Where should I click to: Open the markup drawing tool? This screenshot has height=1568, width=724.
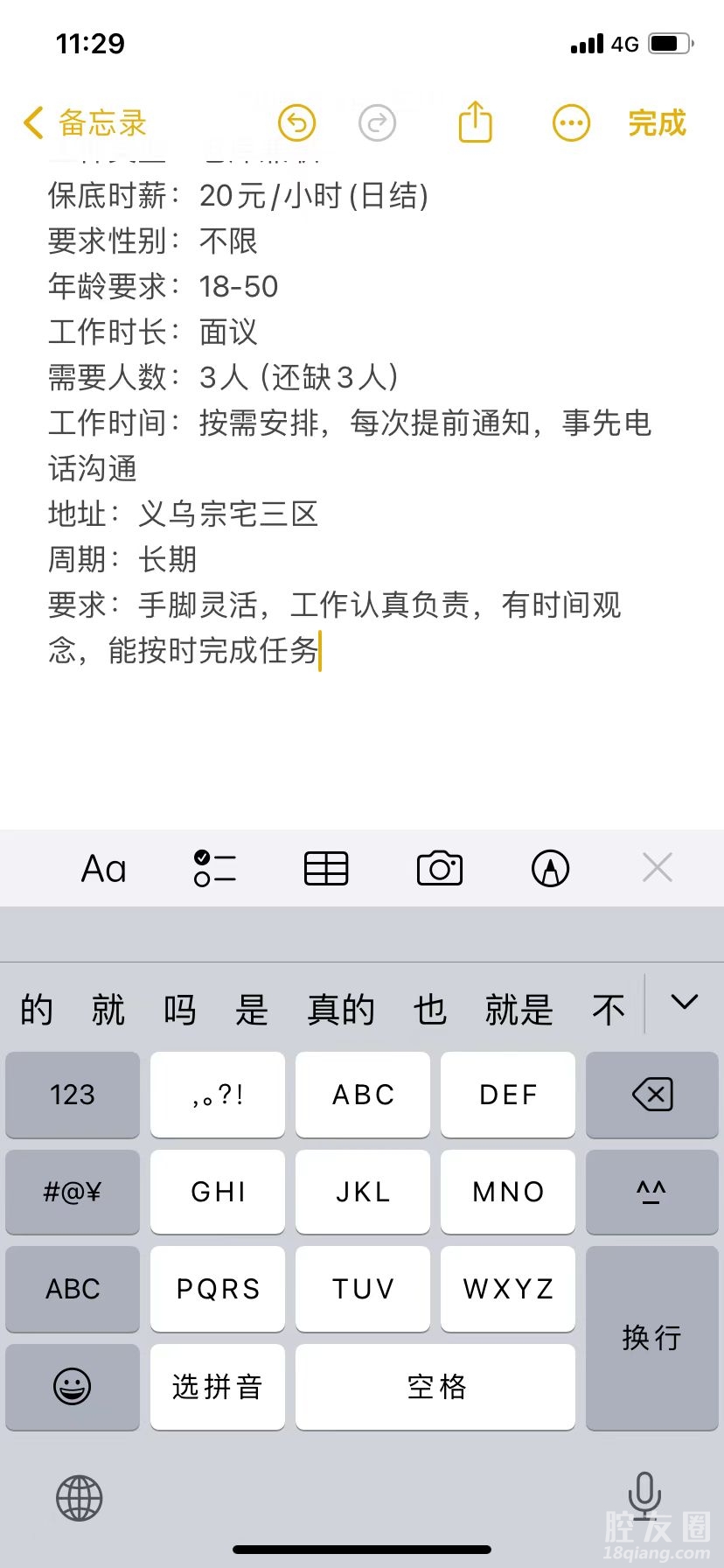pos(550,869)
